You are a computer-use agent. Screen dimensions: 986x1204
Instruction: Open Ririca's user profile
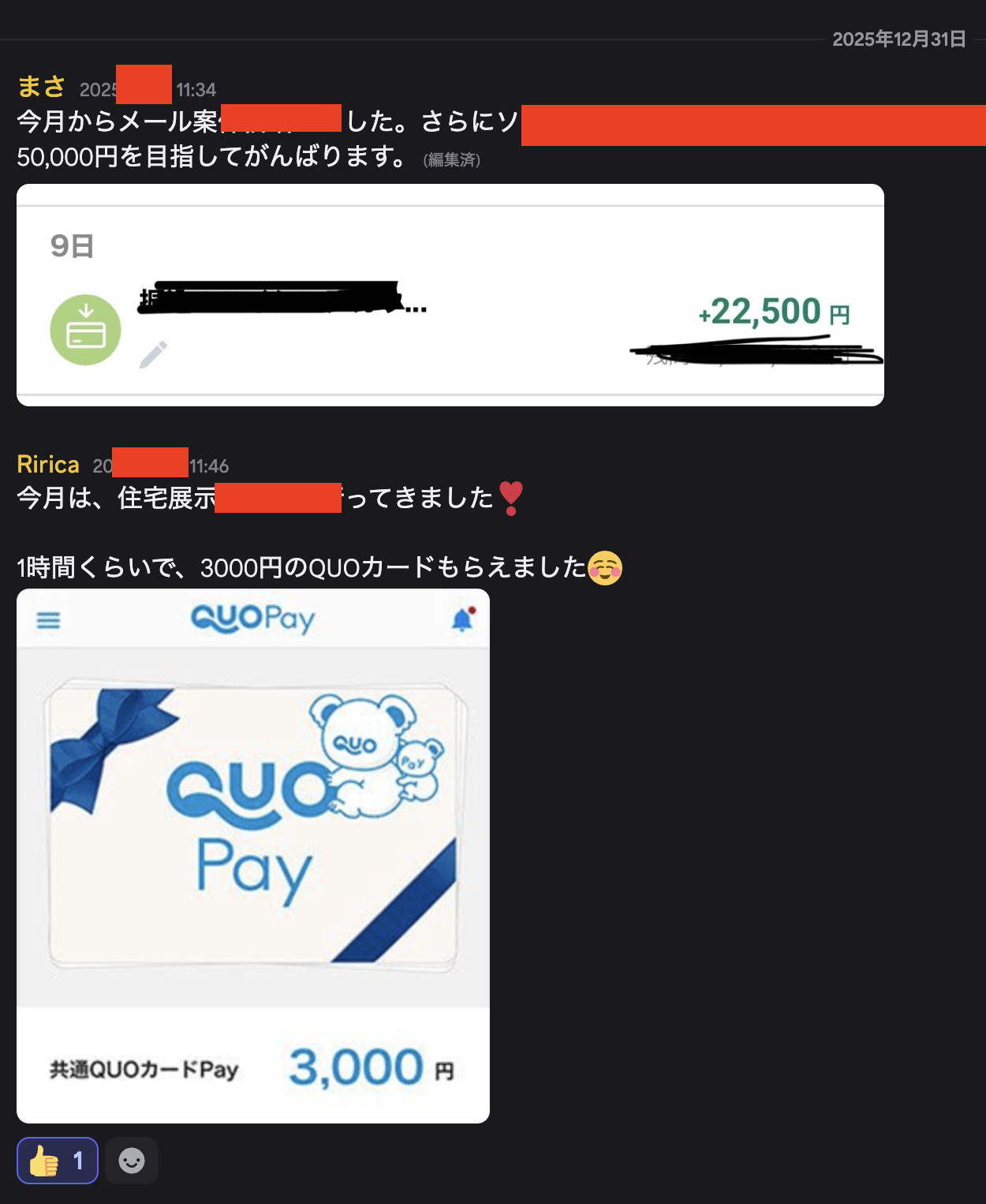point(48,464)
